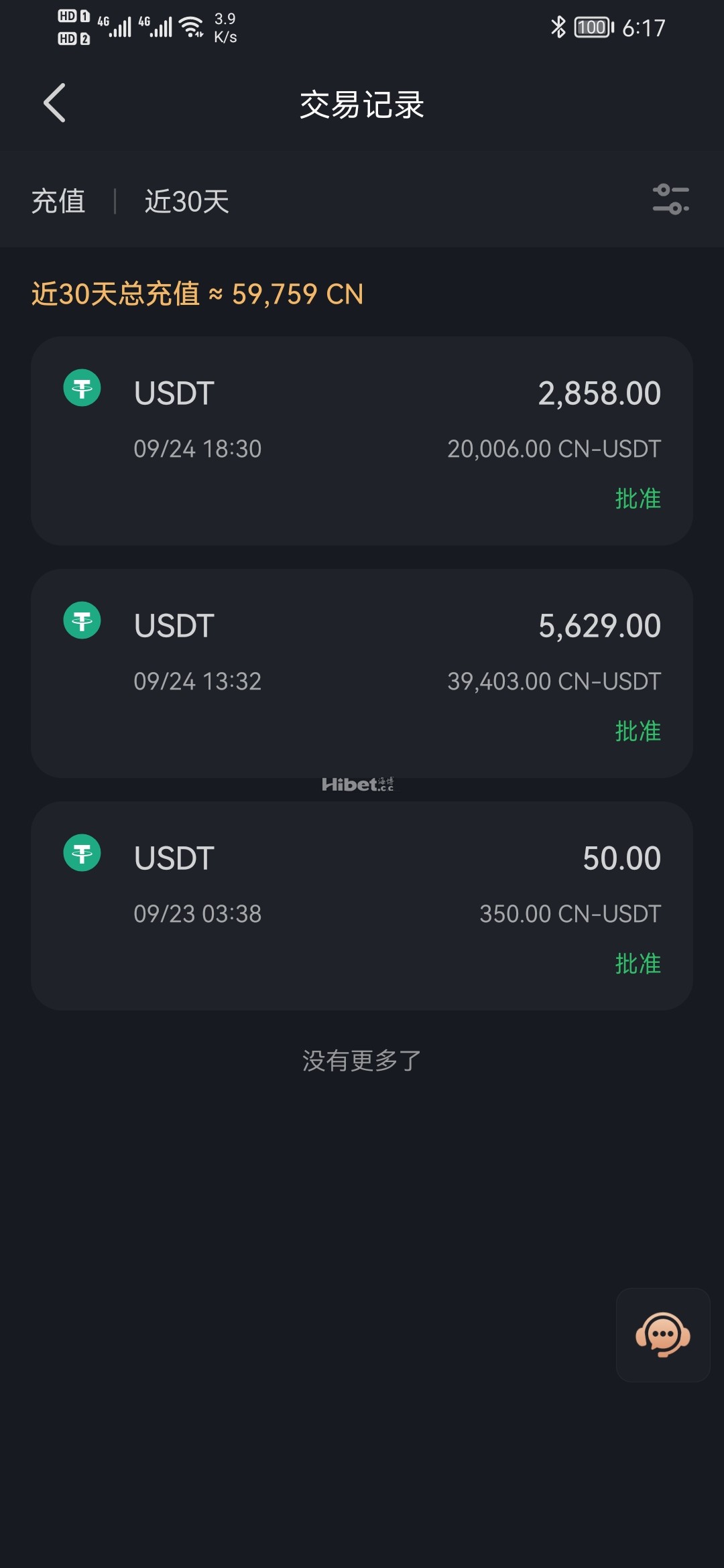View the 5,629.00 USDT deposit details
The image size is (724, 1568).
coord(362,673)
